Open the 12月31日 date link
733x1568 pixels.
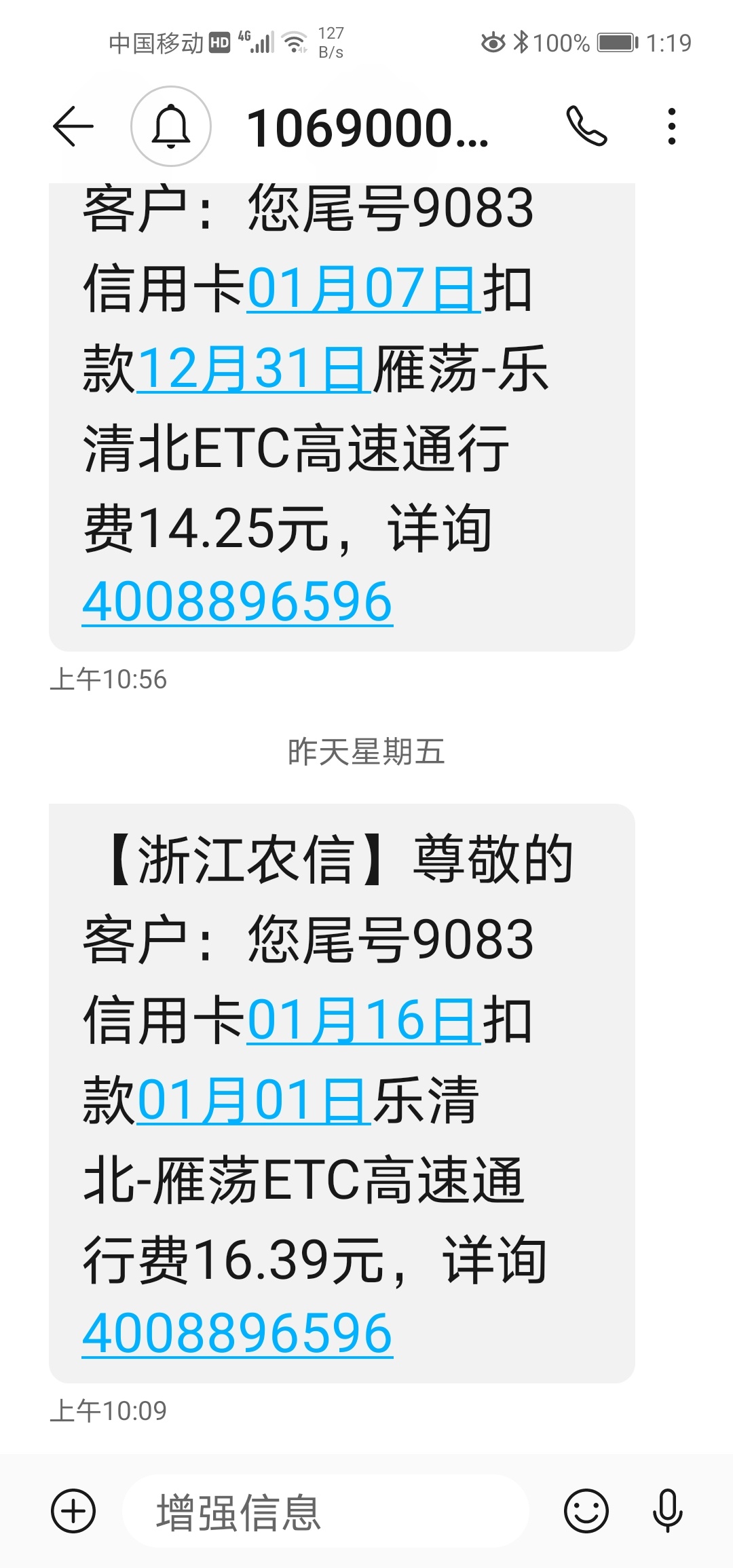coord(254,369)
